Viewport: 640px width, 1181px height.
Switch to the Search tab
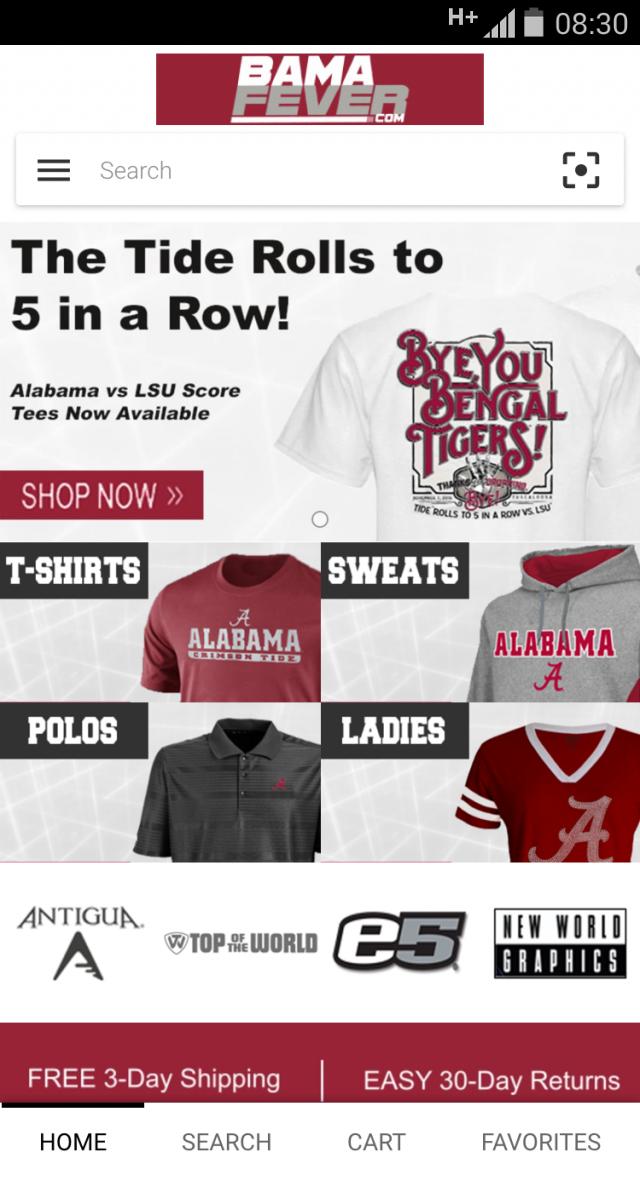tap(226, 1142)
